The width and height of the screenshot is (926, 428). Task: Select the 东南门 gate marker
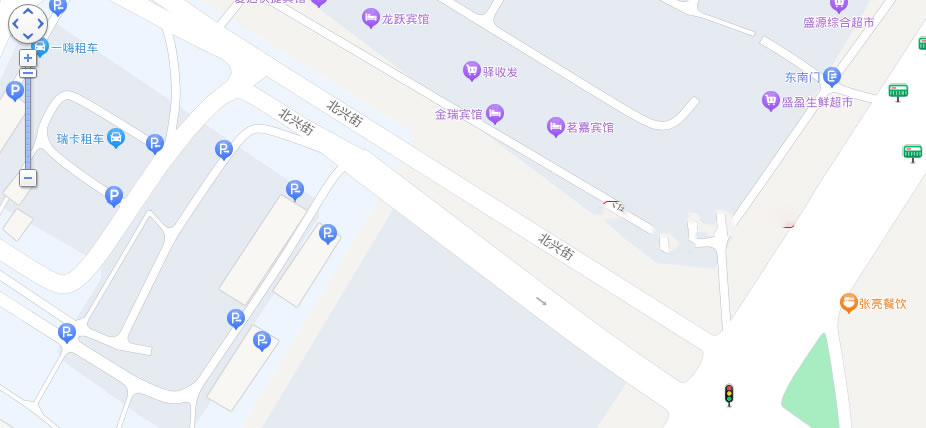(832, 76)
